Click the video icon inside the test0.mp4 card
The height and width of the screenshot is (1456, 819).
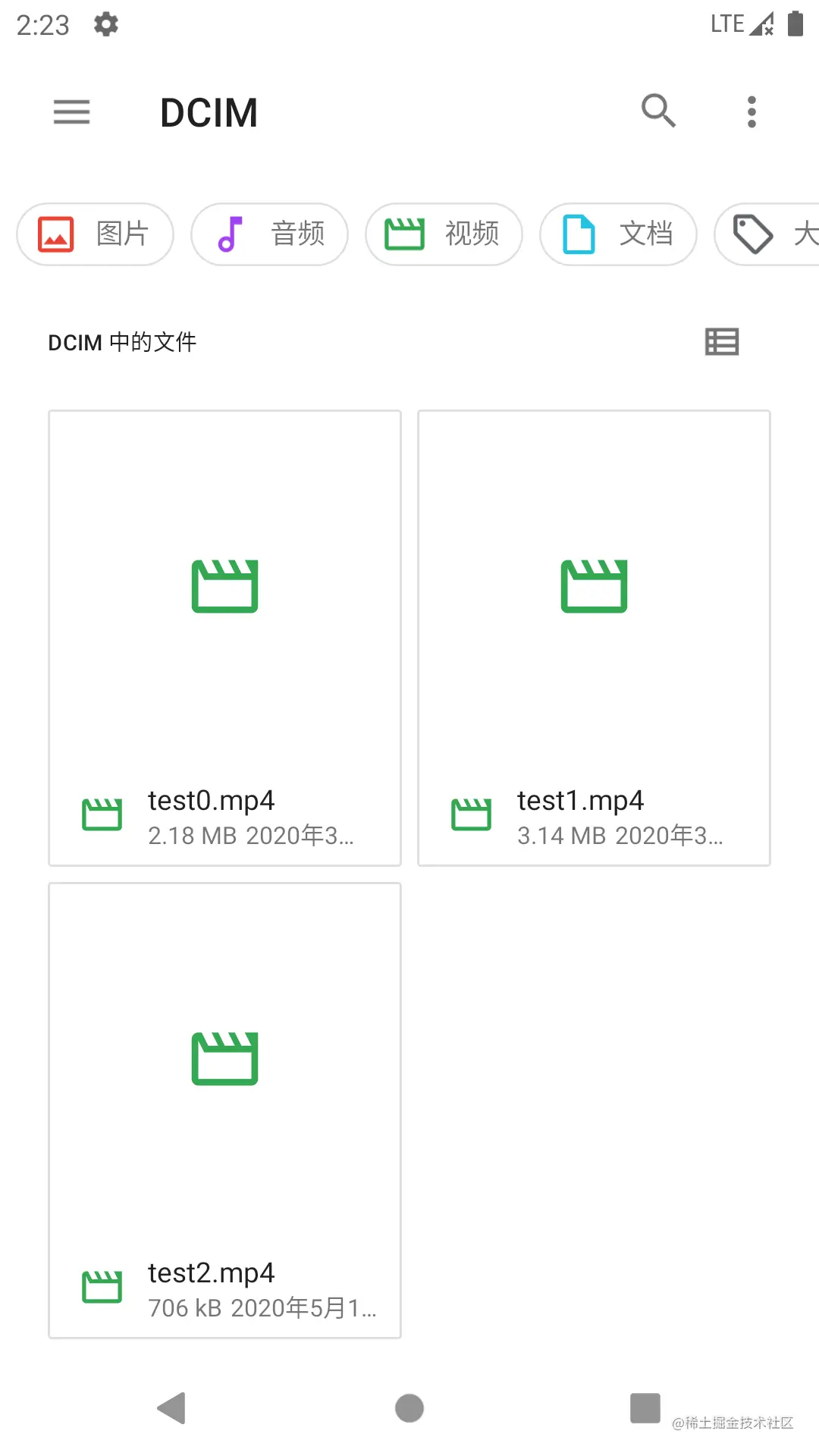(x=224, y=585)
